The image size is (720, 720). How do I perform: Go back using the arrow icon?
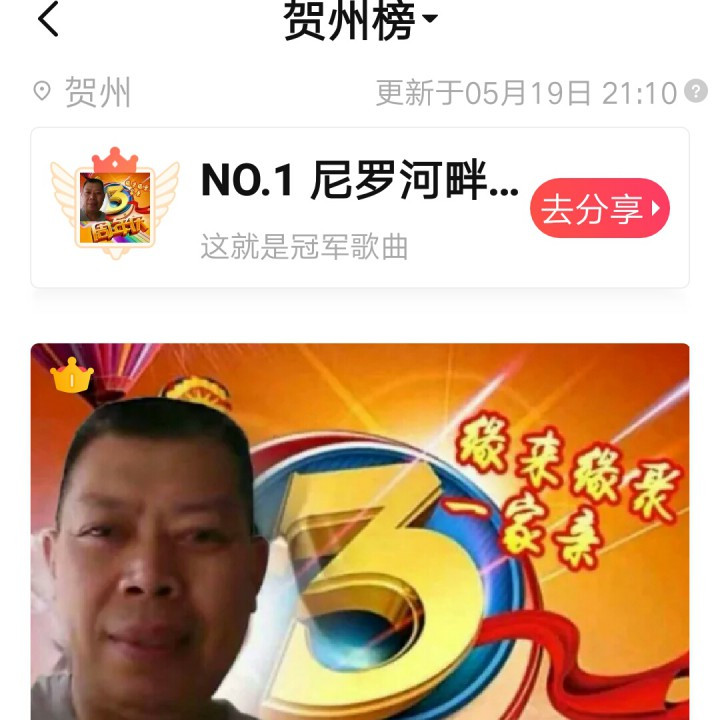coord(48,19)
